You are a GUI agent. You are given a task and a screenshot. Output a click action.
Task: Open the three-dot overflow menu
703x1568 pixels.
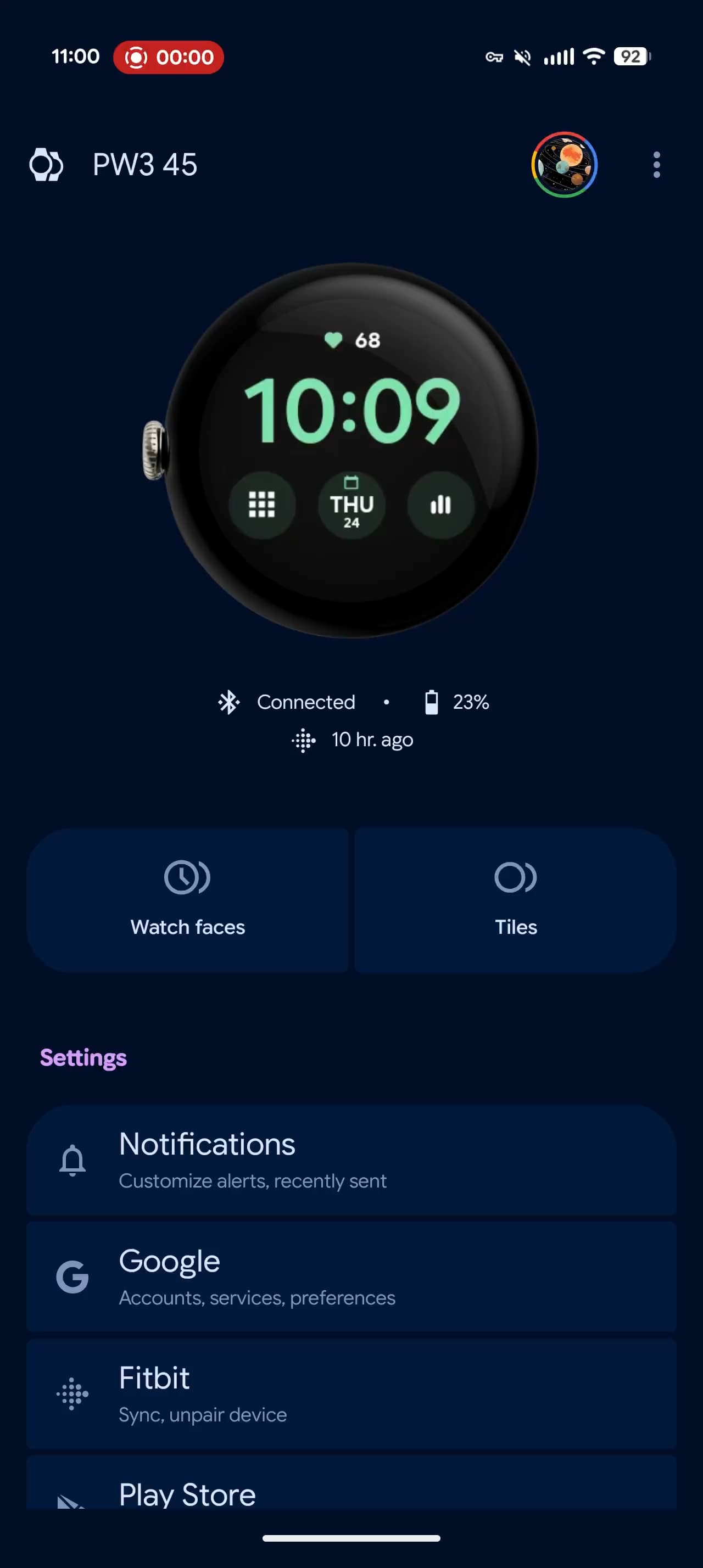pos(656,165)
